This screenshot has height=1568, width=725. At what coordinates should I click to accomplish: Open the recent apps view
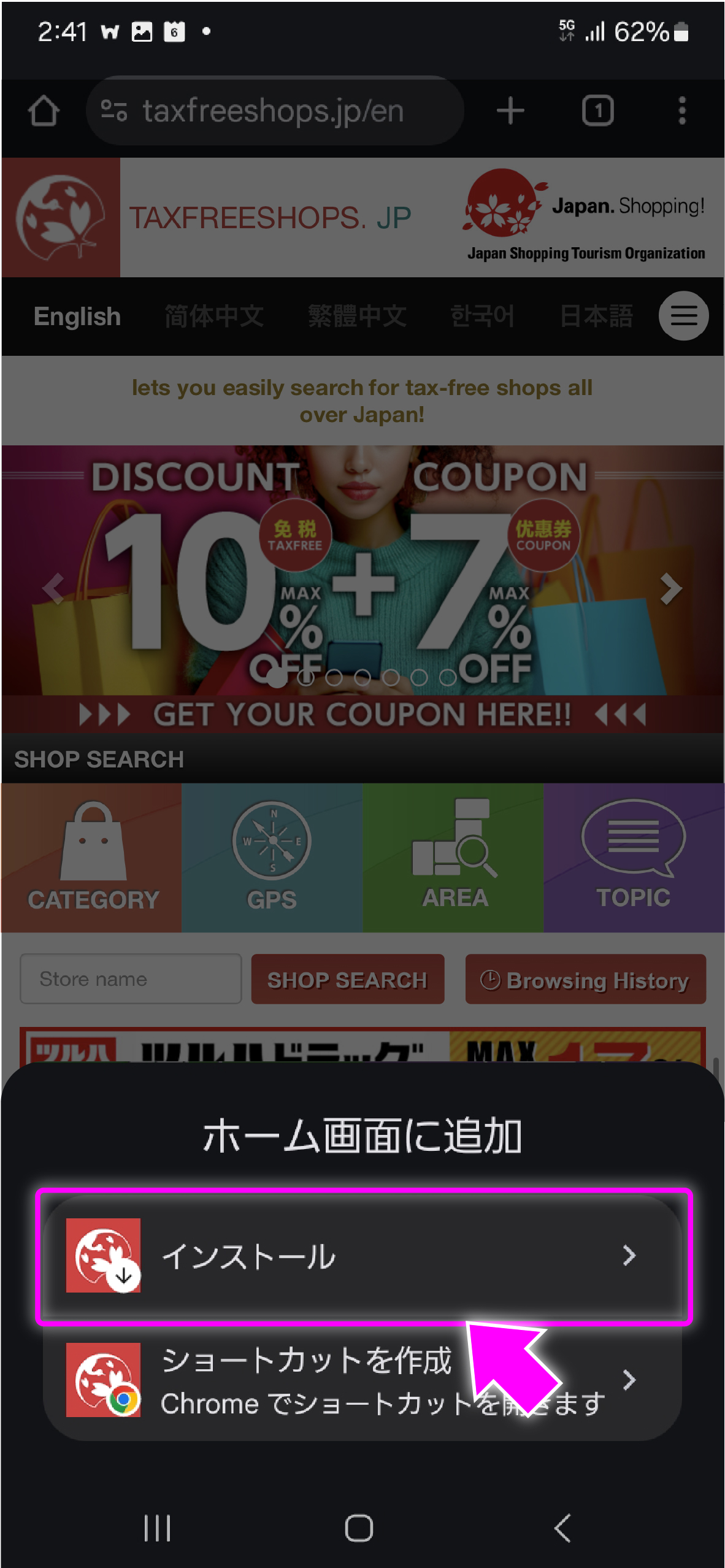tap(157, 1528)
